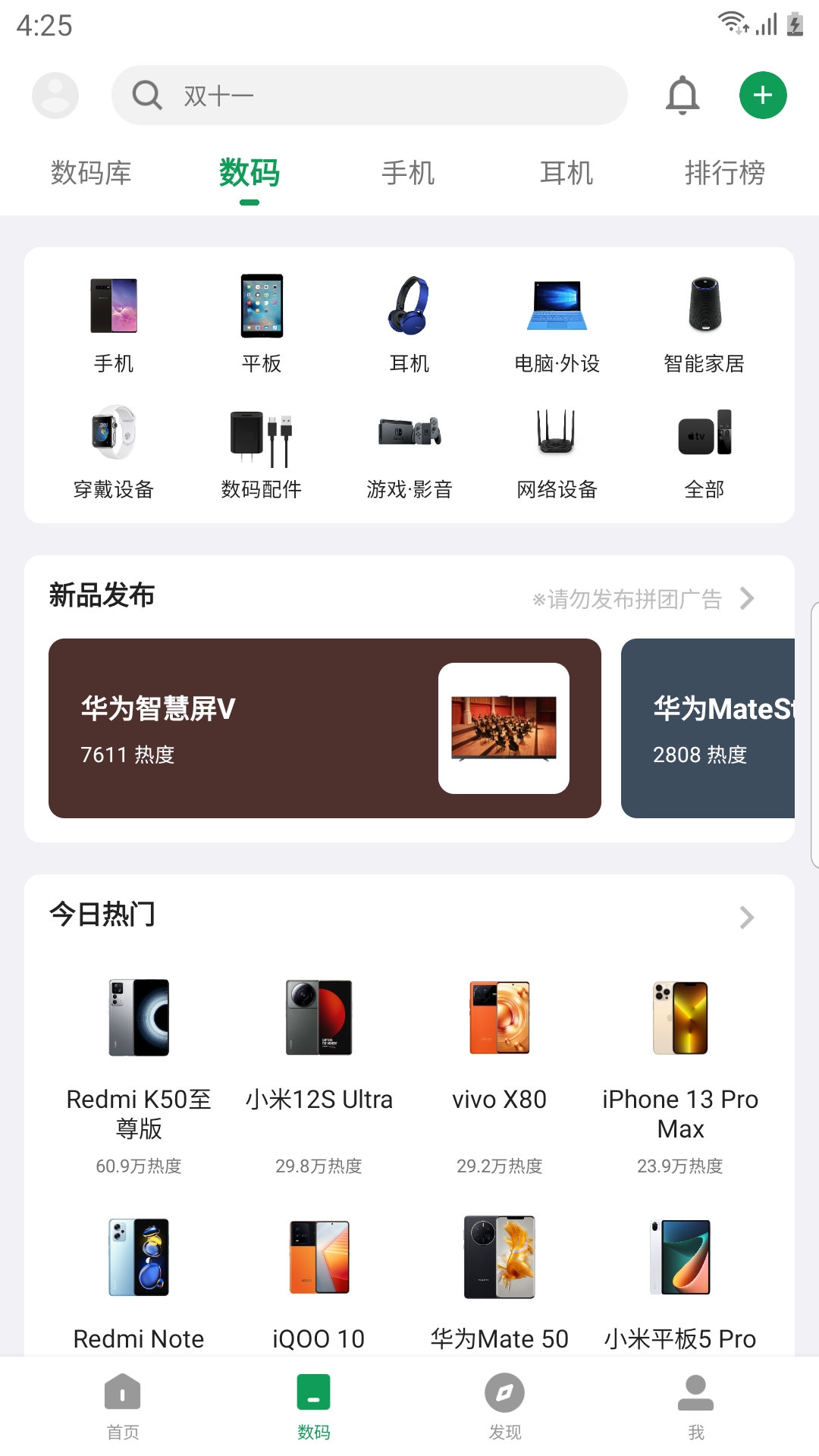Expand the 今日热门 section via its arrow
Viewport: 819px width, 1456px height.
746,918
